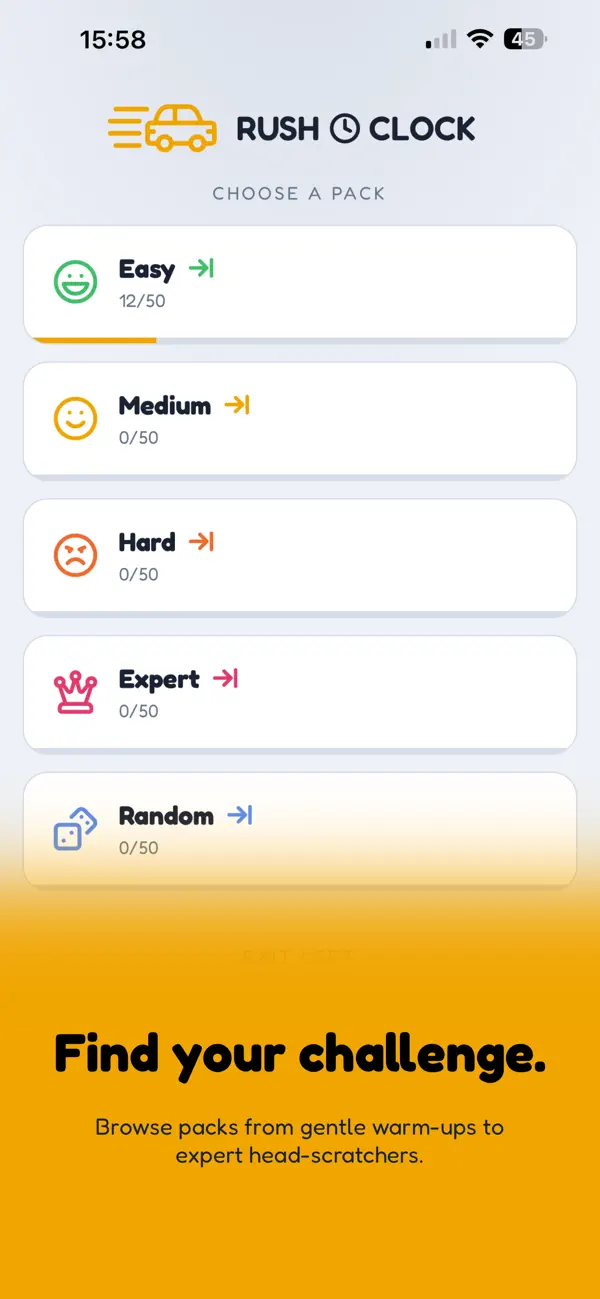Choose the Hard pack
Viewport: 600px width, 1299px height.
pos(300,557)
